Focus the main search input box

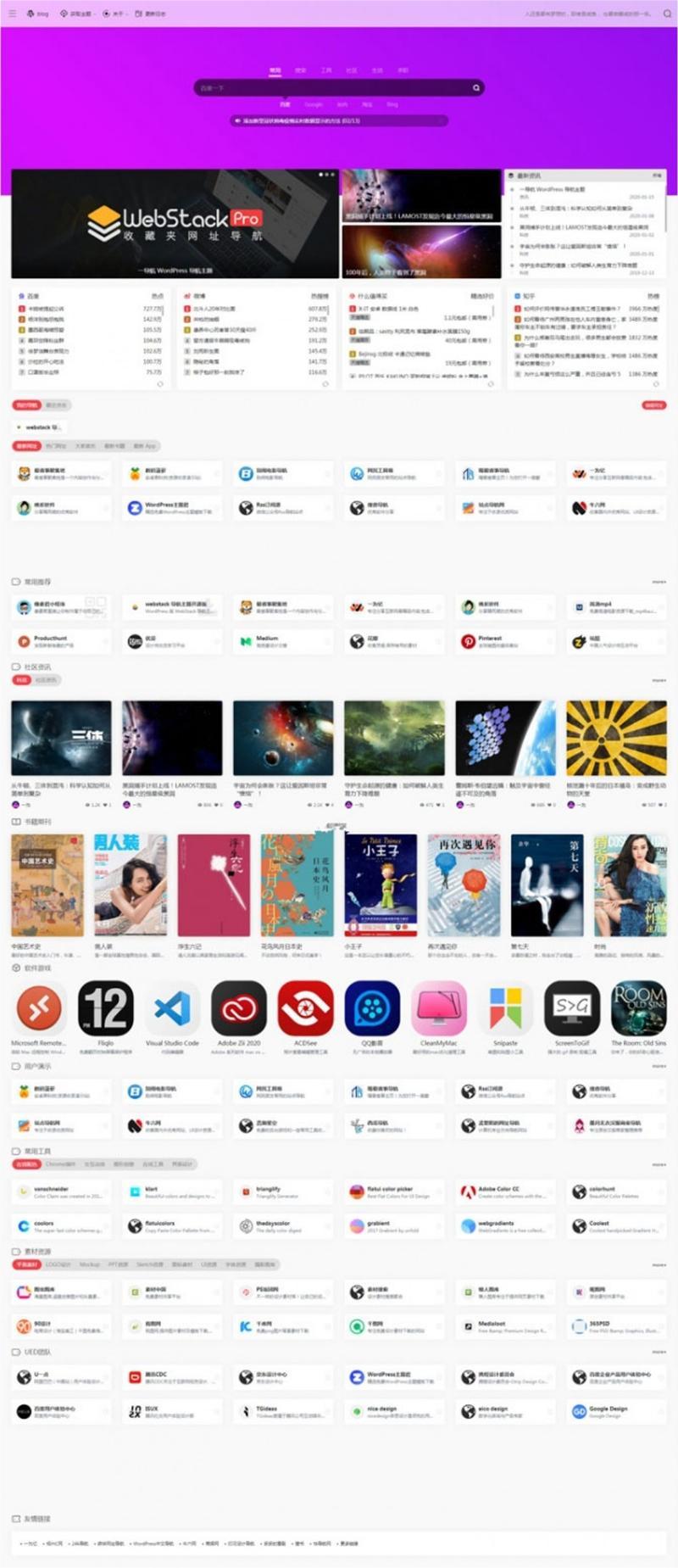click(x=331, y=87)
